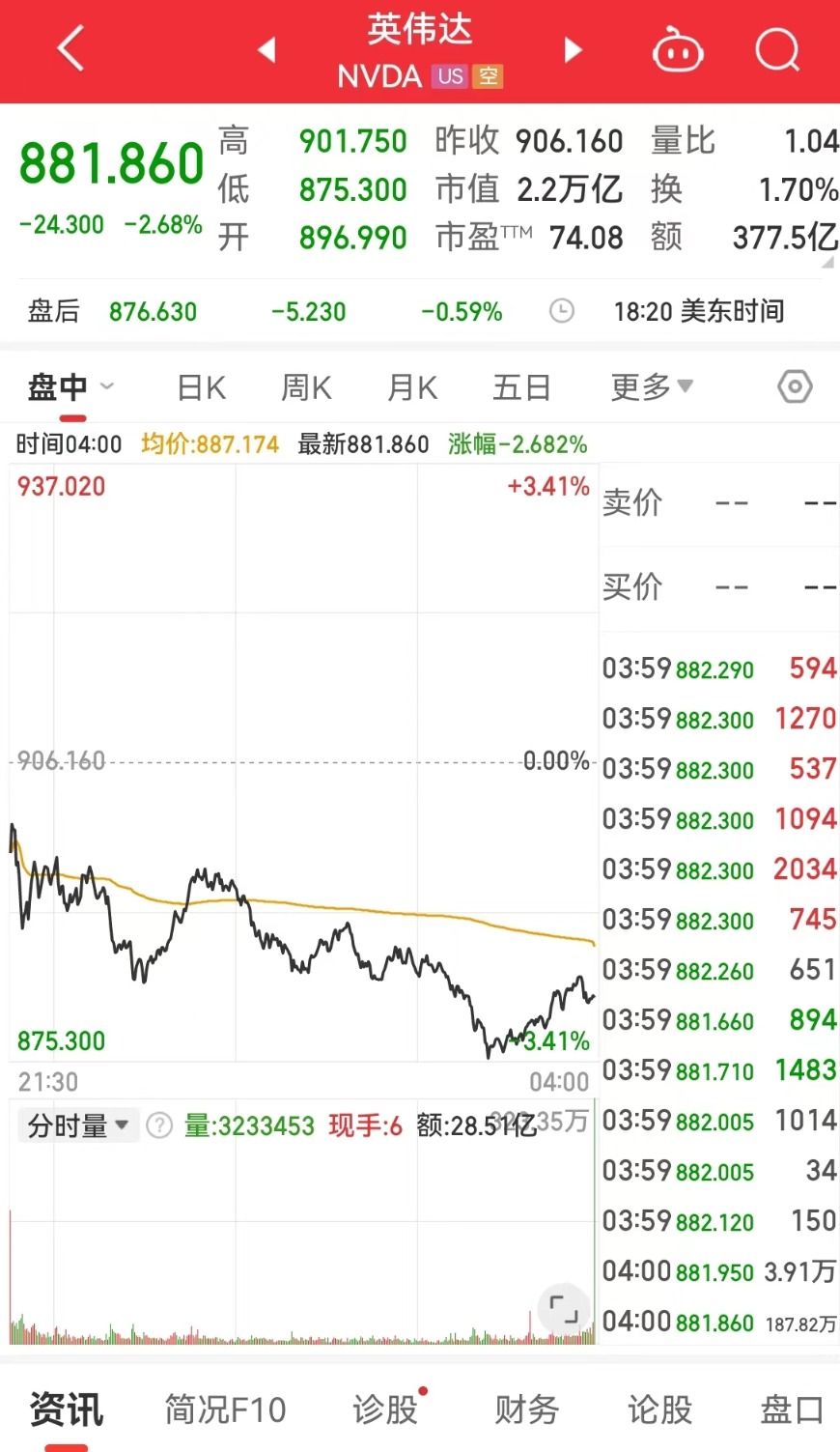Open the search magnifier
The height and width of the screenshot is (1452, 840).
(x=777, y=49)
